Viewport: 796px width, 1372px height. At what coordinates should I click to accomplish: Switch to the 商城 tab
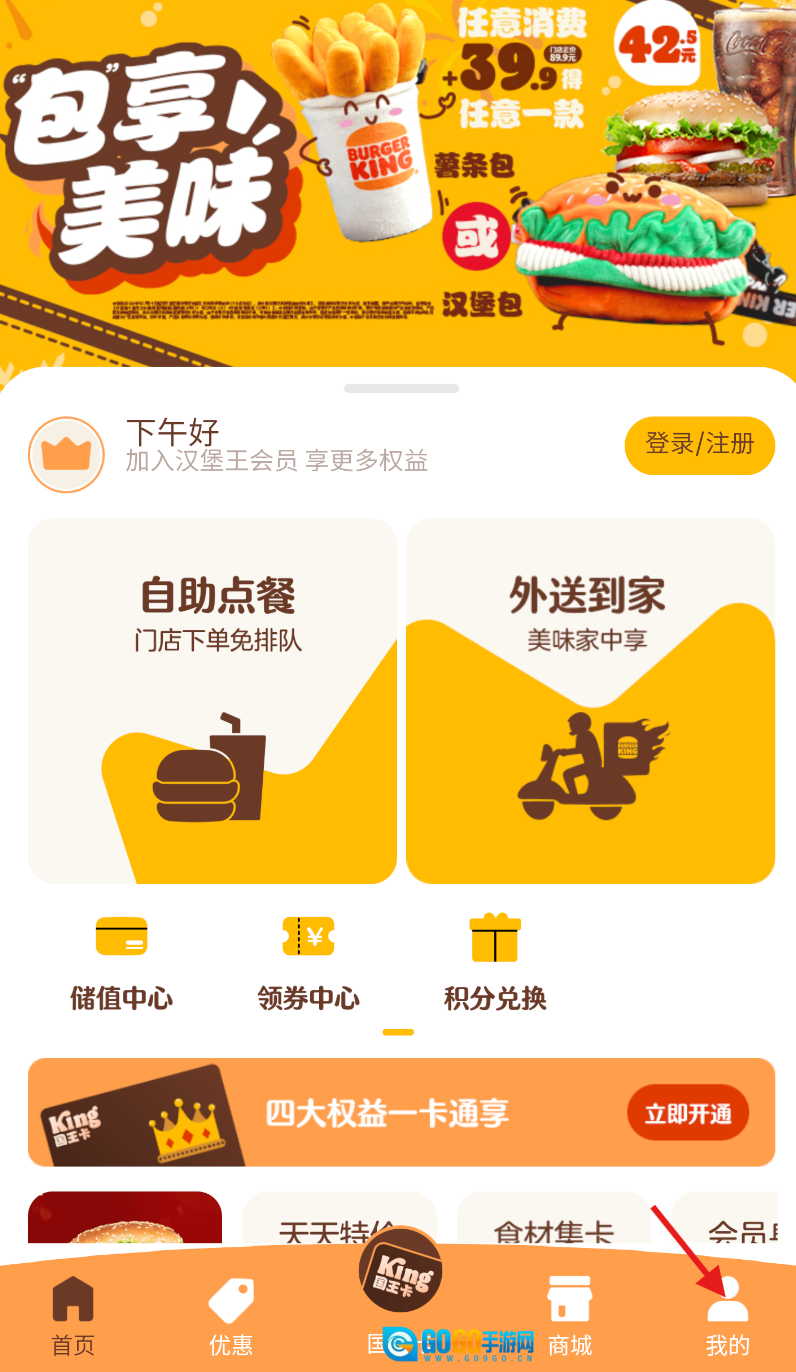[569, 1316]
